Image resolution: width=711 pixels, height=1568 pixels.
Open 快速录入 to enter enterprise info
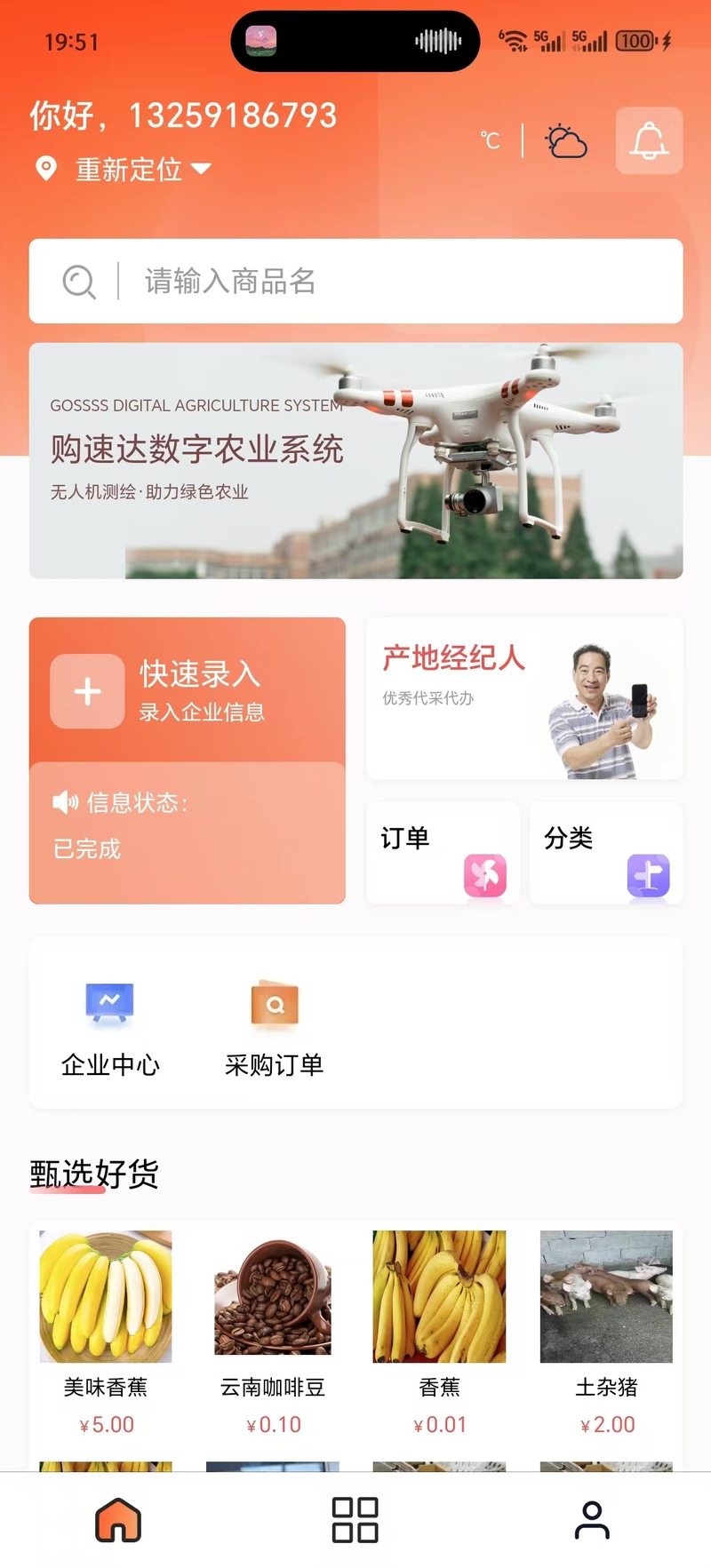pyautogui.click(x=188, y=690)
